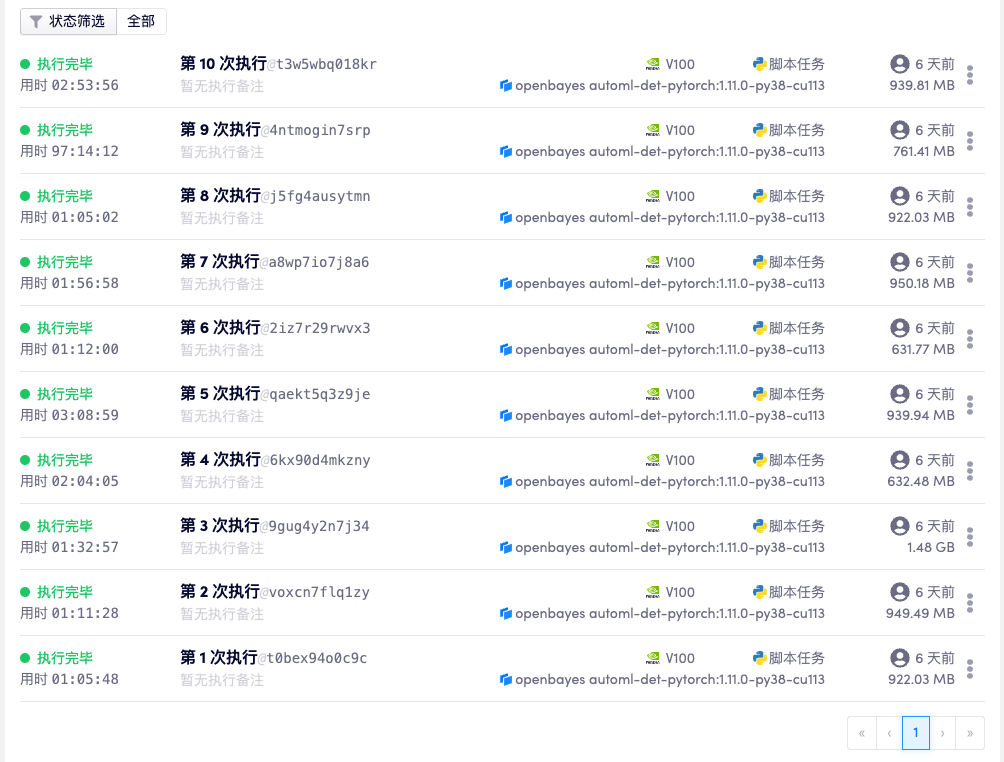
Task: Open the overflow menu for 第 10 次执行
Action: click(x=969, y=75)
